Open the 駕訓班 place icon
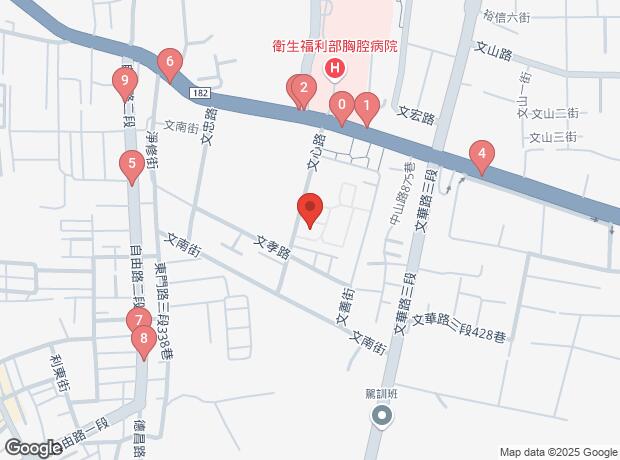The width and height of the screenshot is (620, 460). tap(381, 415)
